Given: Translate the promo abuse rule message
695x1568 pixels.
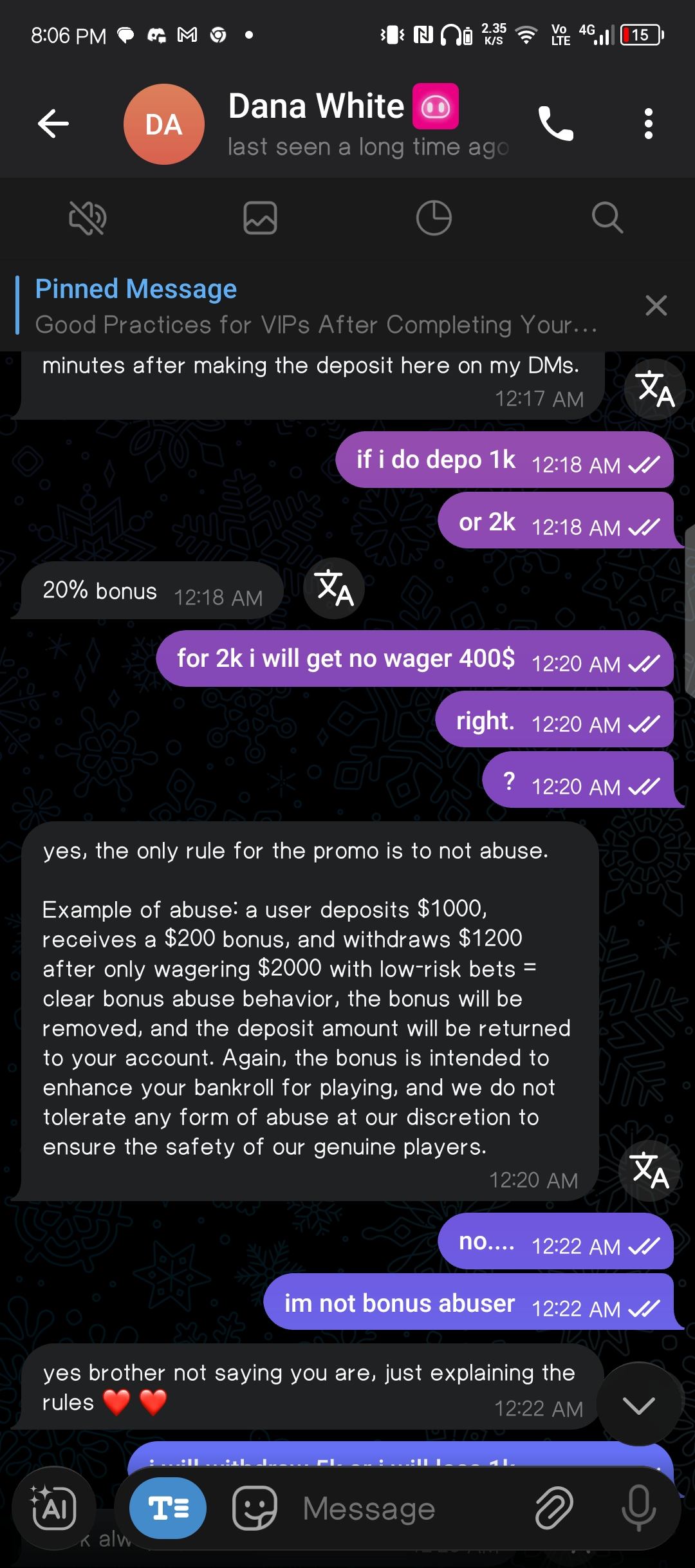Looking at the screenshot, I should pyautogui.click(x=649, y=1171).
